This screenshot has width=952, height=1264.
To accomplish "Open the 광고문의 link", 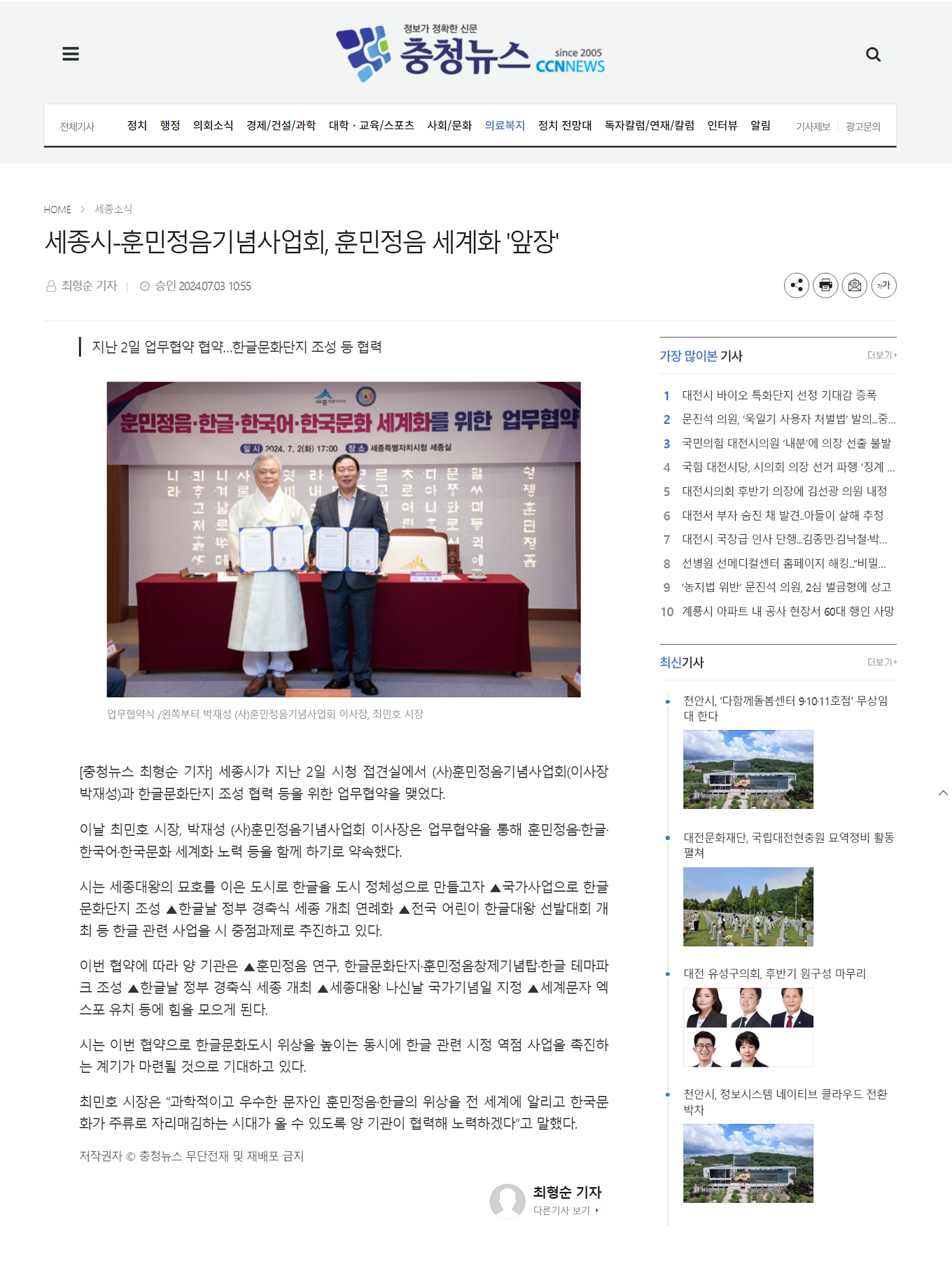I will click(x=863, y=127).
